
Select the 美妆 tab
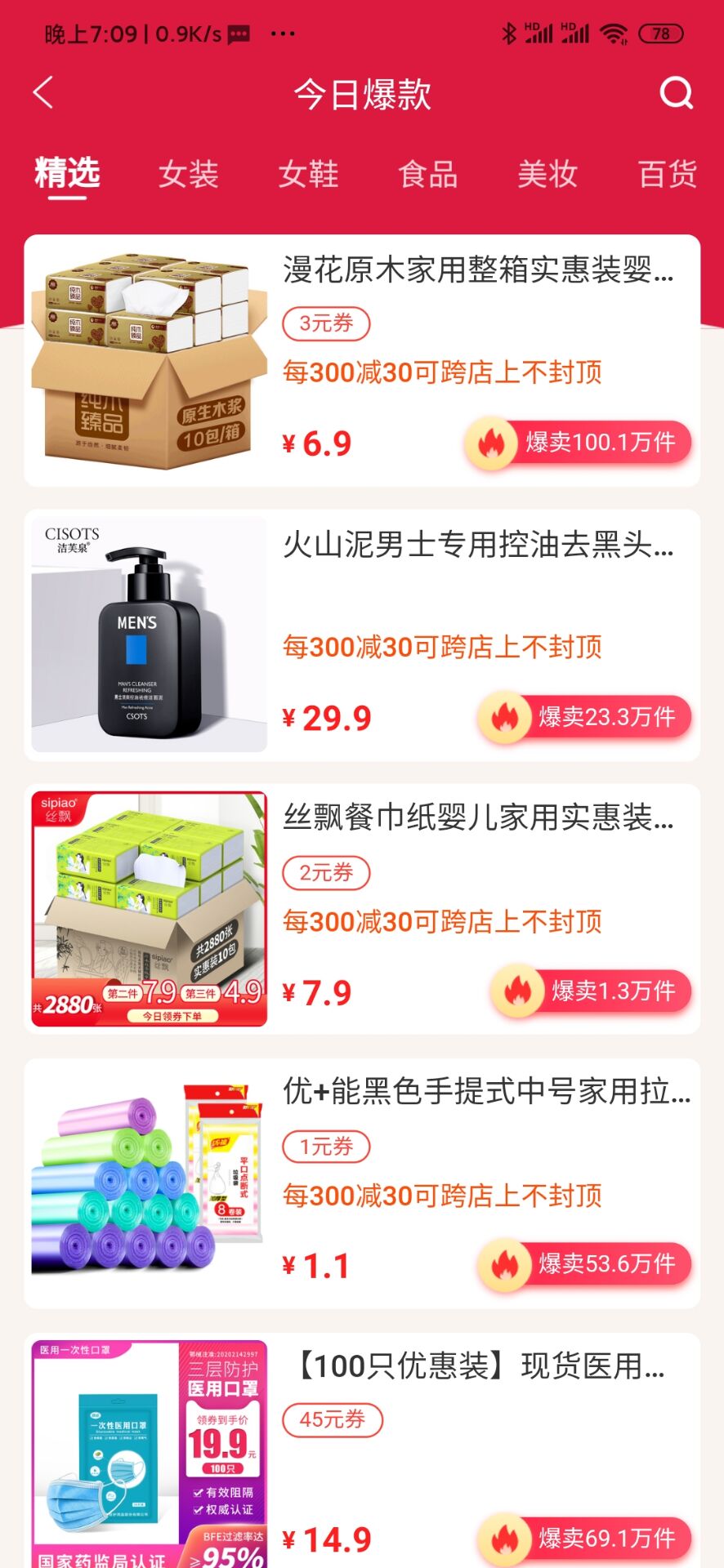pos(547,174)
